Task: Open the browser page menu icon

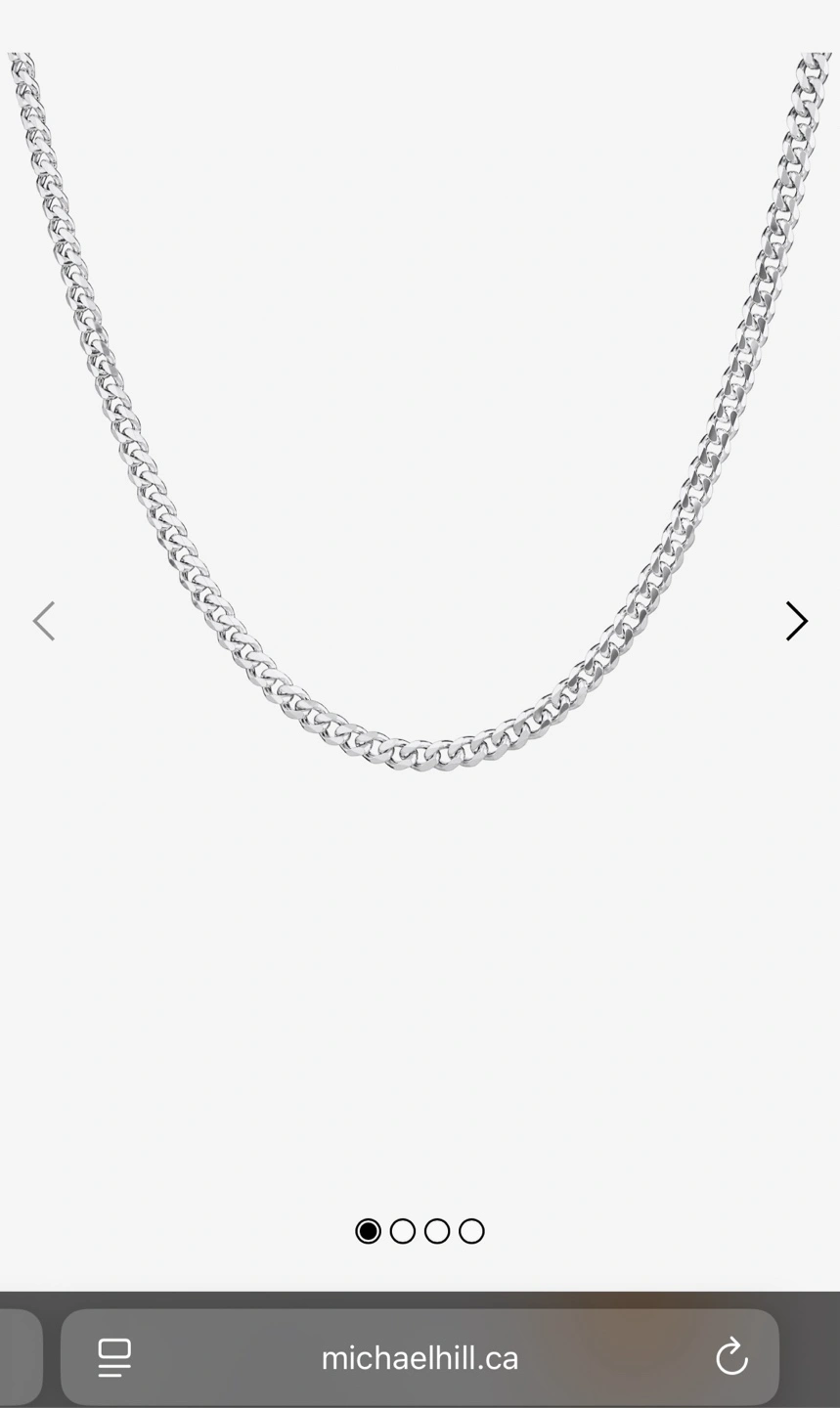Action: coord(114,1357)
